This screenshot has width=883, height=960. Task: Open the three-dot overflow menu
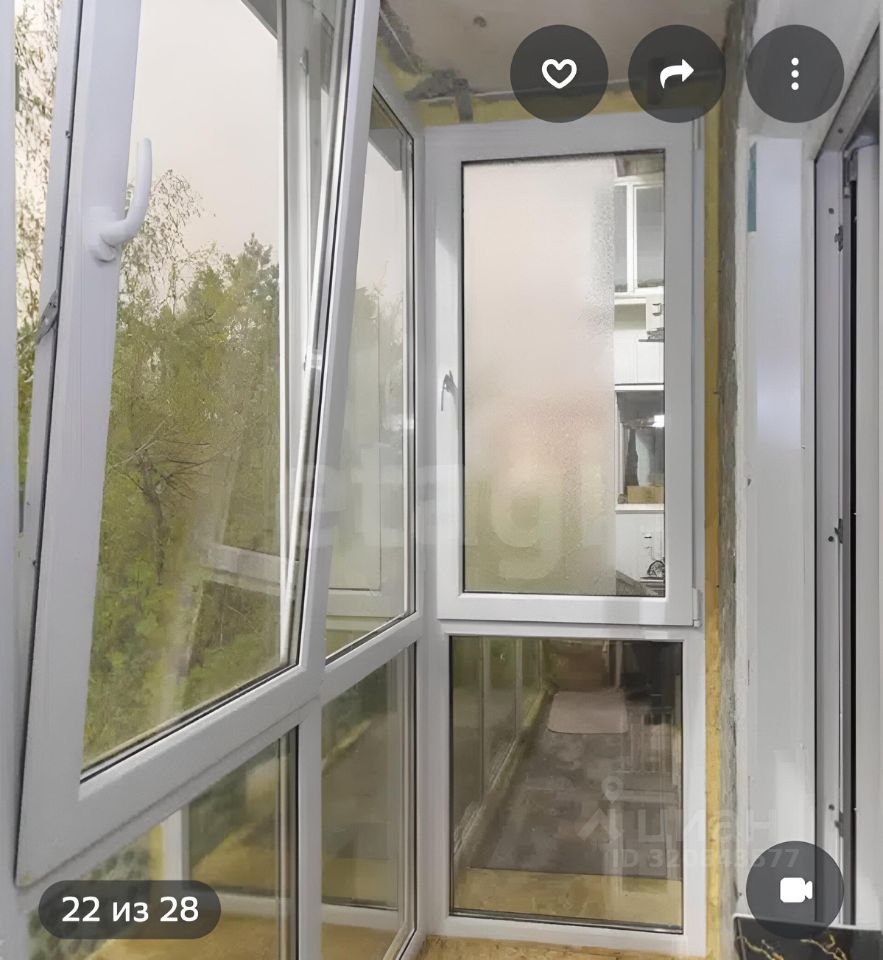pos(794,74)
